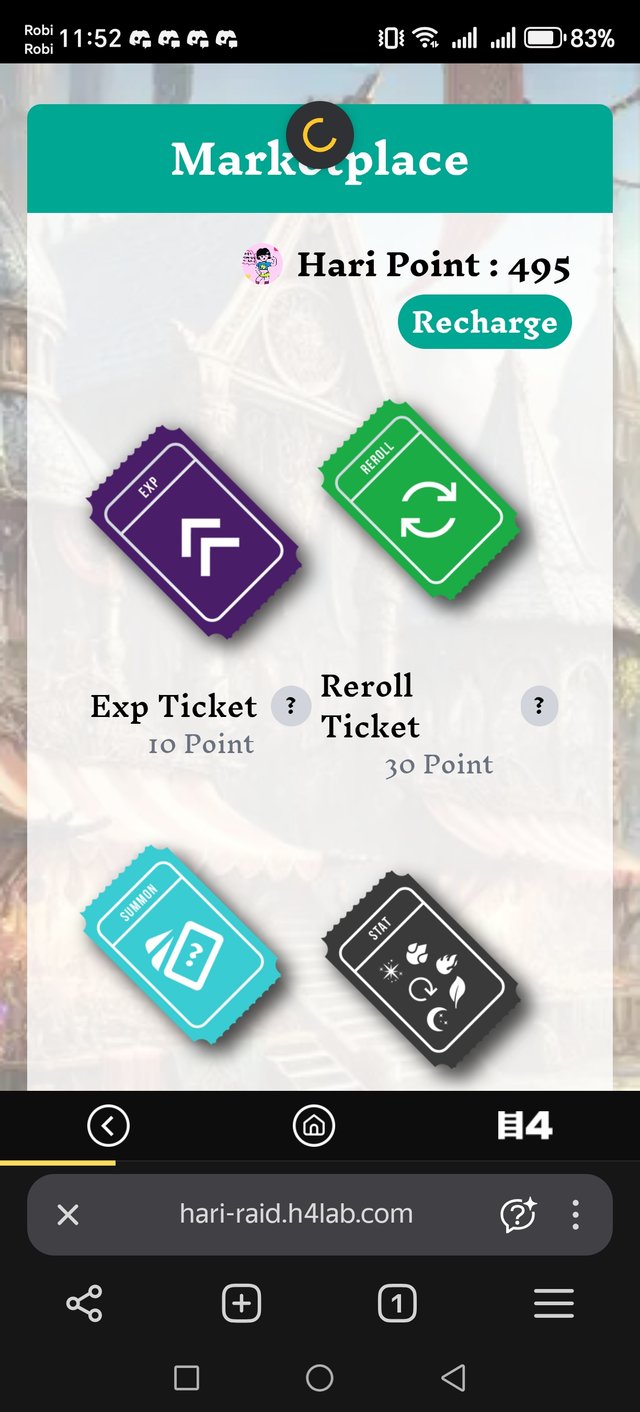Viewport: 640px width, 1412px height.
Task: Open help for Exp Ticket
Action: [x=291, y=706]
